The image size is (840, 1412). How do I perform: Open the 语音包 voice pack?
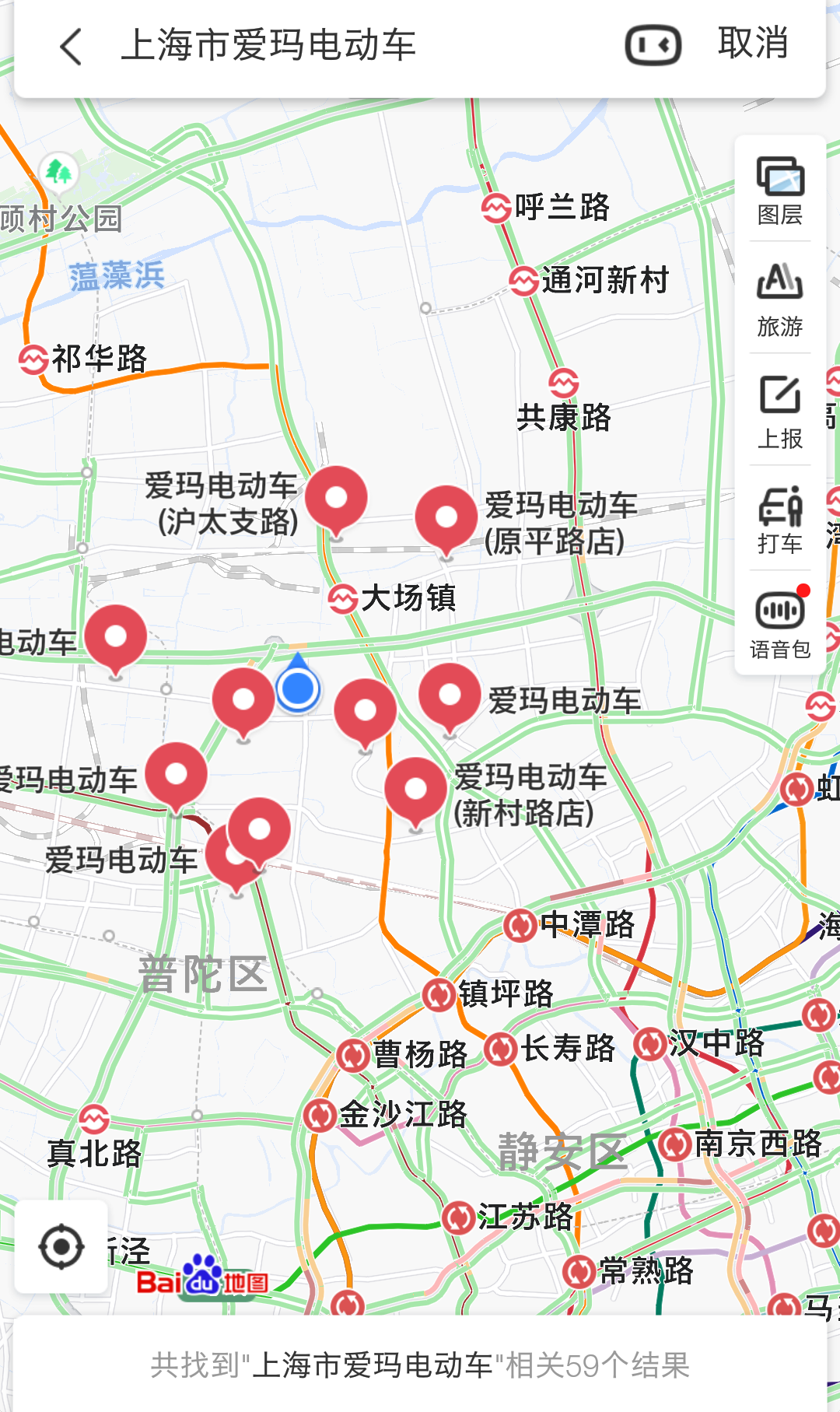click(x=779, y=624)
